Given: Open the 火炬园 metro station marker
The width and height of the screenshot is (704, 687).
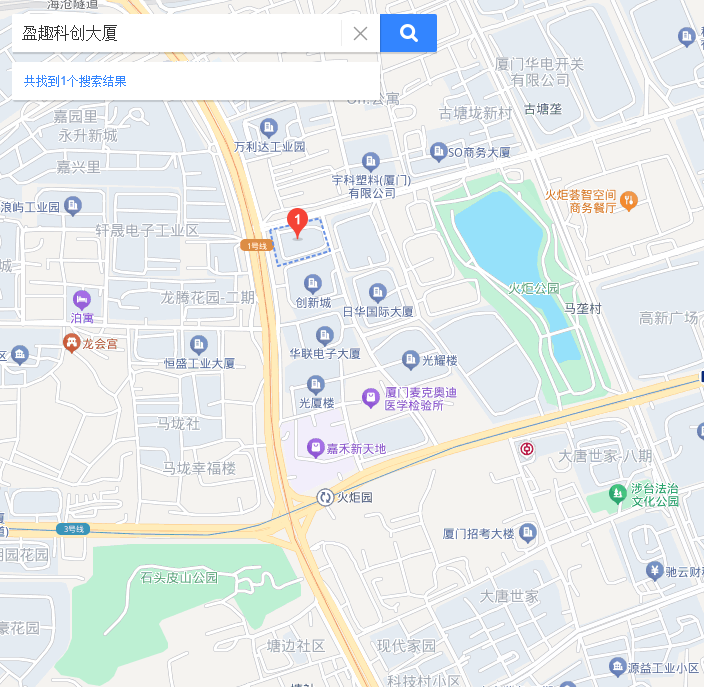Looking at the screenshot, I should click(325, 497).
